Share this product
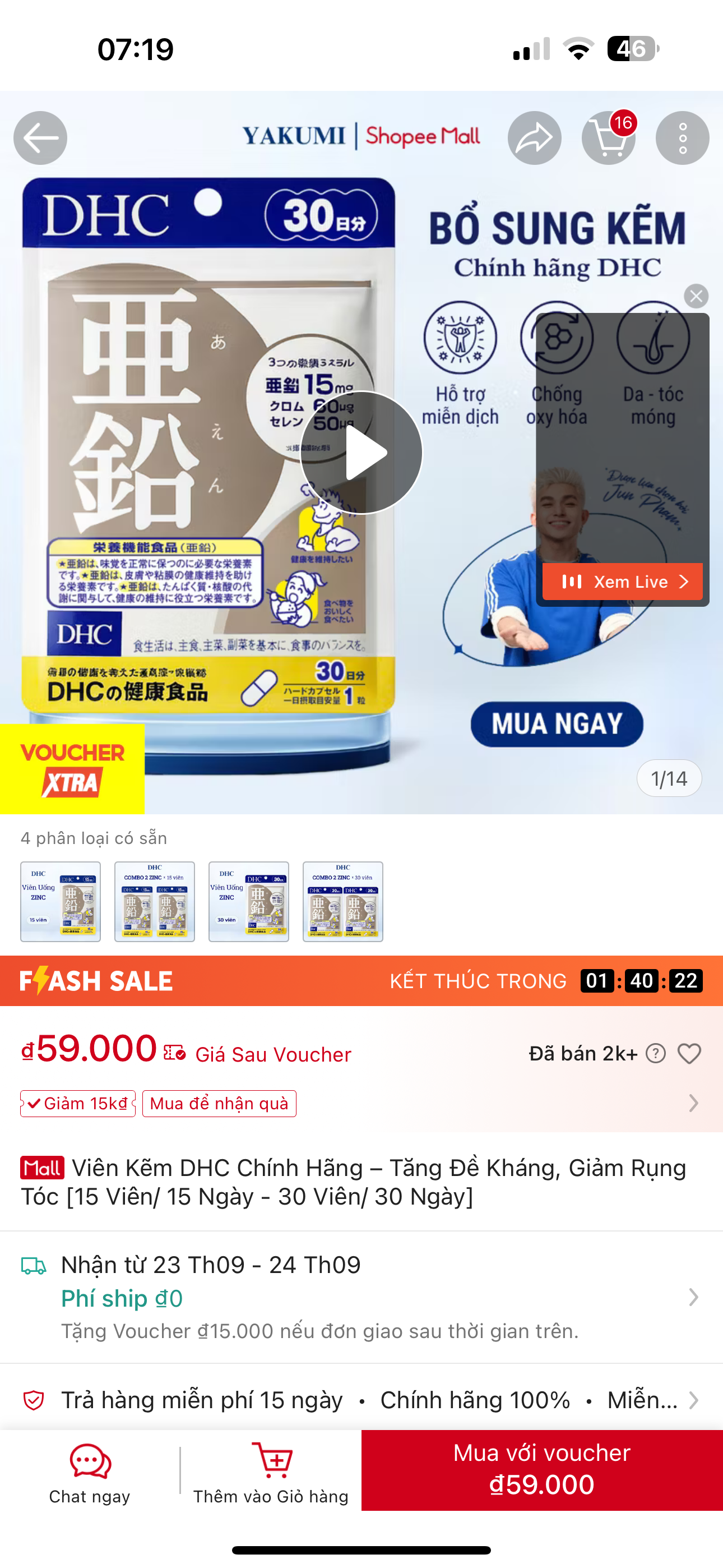The width and height of the screenshot is (723, 1568). point(534,138)
